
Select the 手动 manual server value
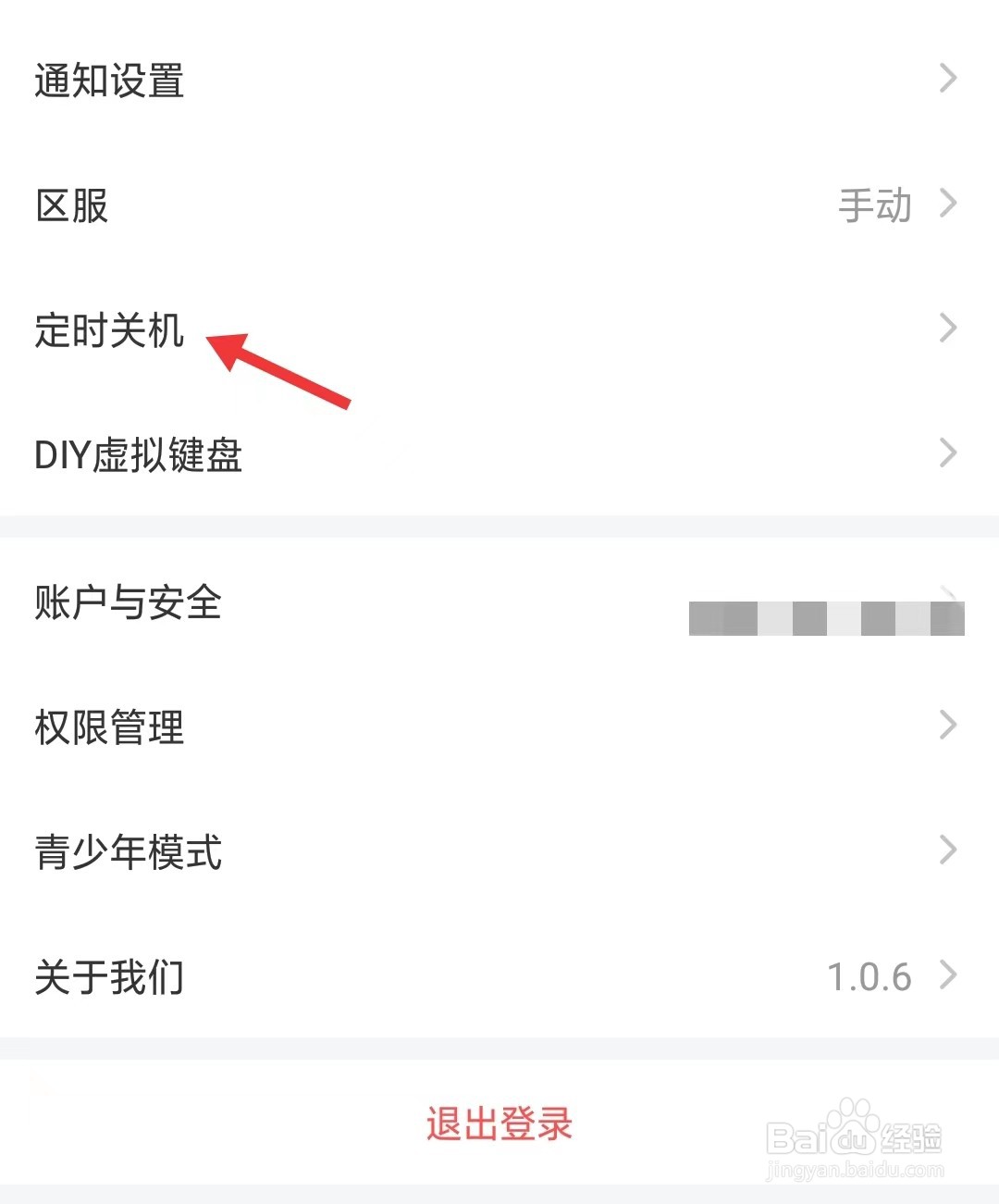[873, 205]
